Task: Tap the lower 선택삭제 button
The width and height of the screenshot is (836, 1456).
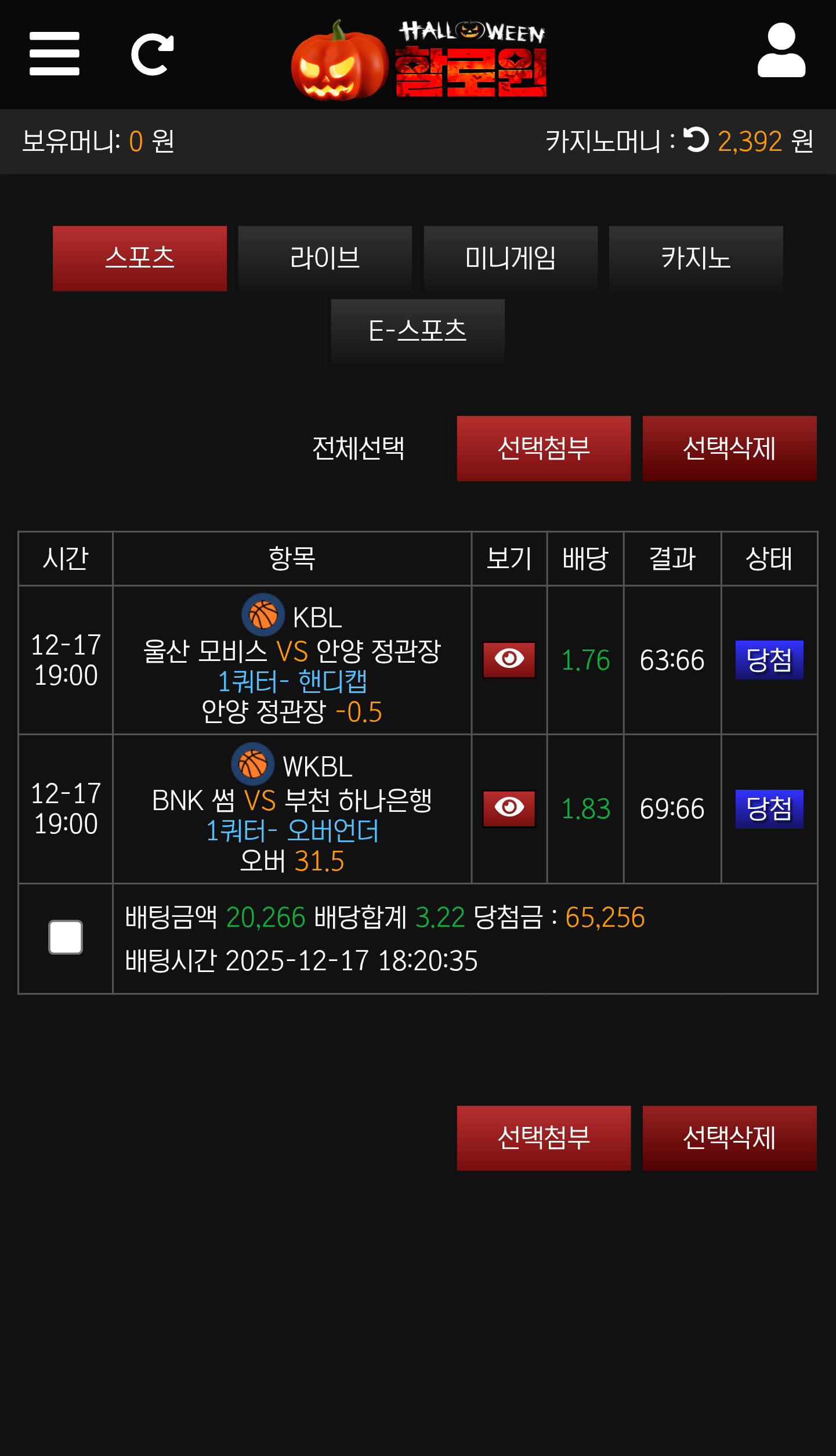Action: coord(729,1137)
